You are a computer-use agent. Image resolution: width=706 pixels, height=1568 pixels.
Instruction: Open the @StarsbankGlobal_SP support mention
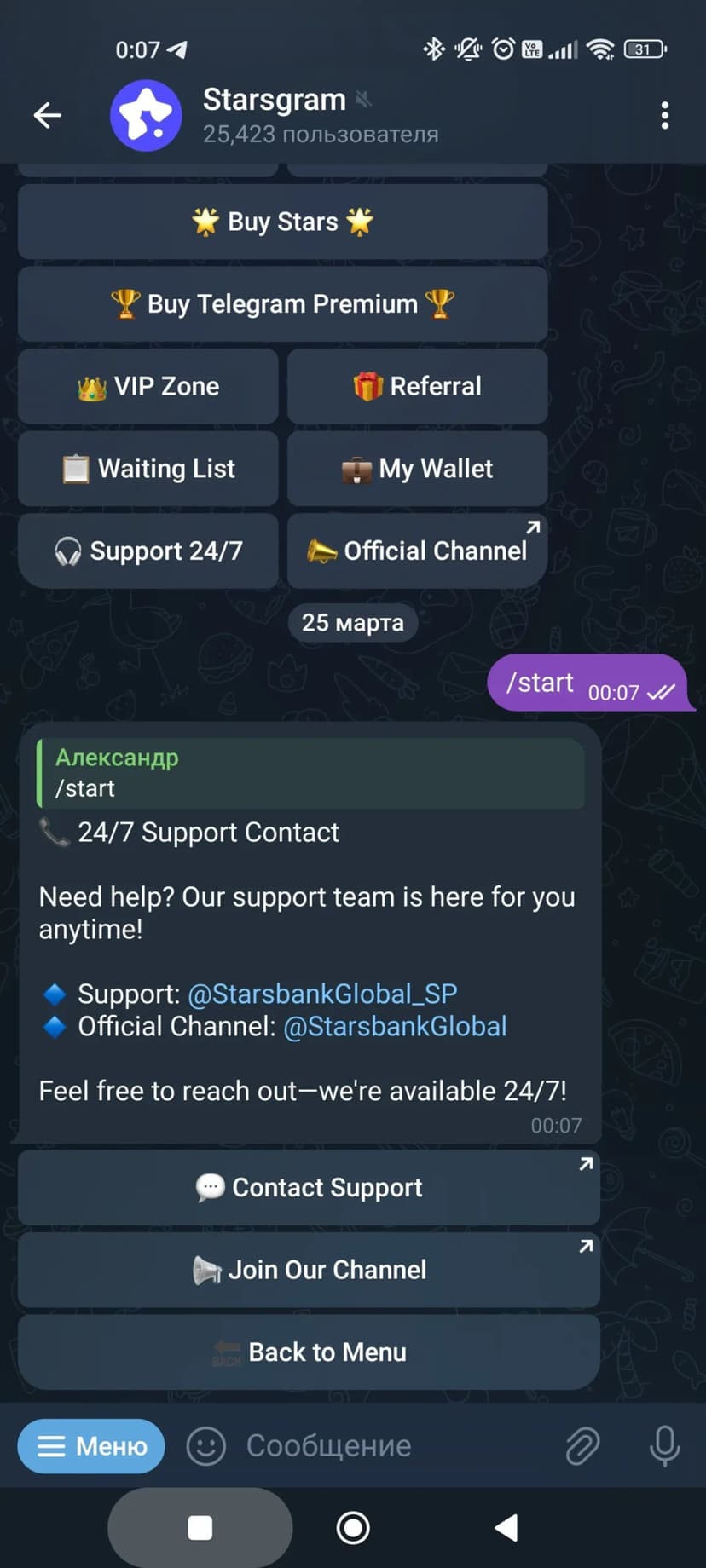(322, 994)
